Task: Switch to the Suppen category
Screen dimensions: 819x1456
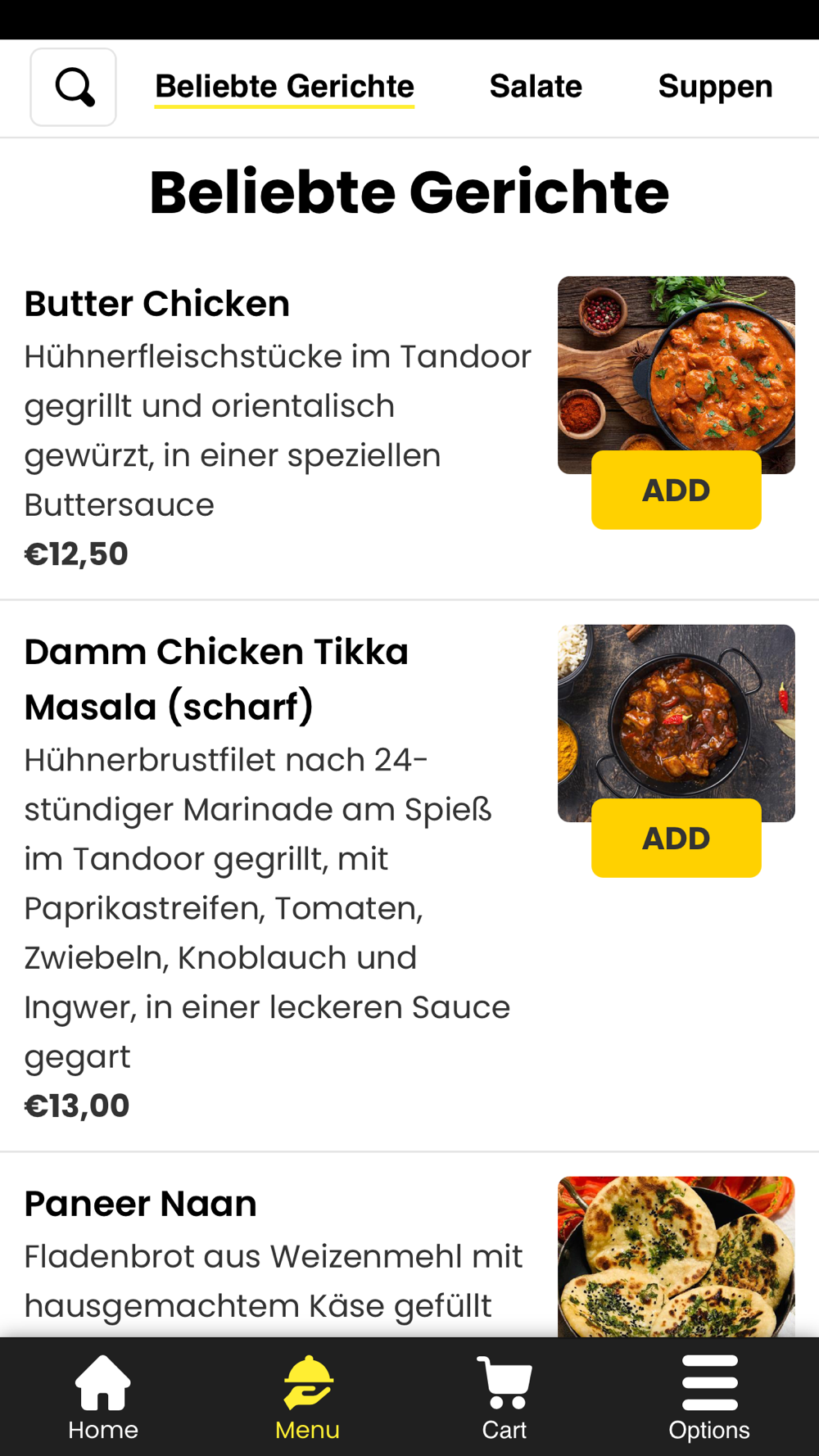Action: 715,87
